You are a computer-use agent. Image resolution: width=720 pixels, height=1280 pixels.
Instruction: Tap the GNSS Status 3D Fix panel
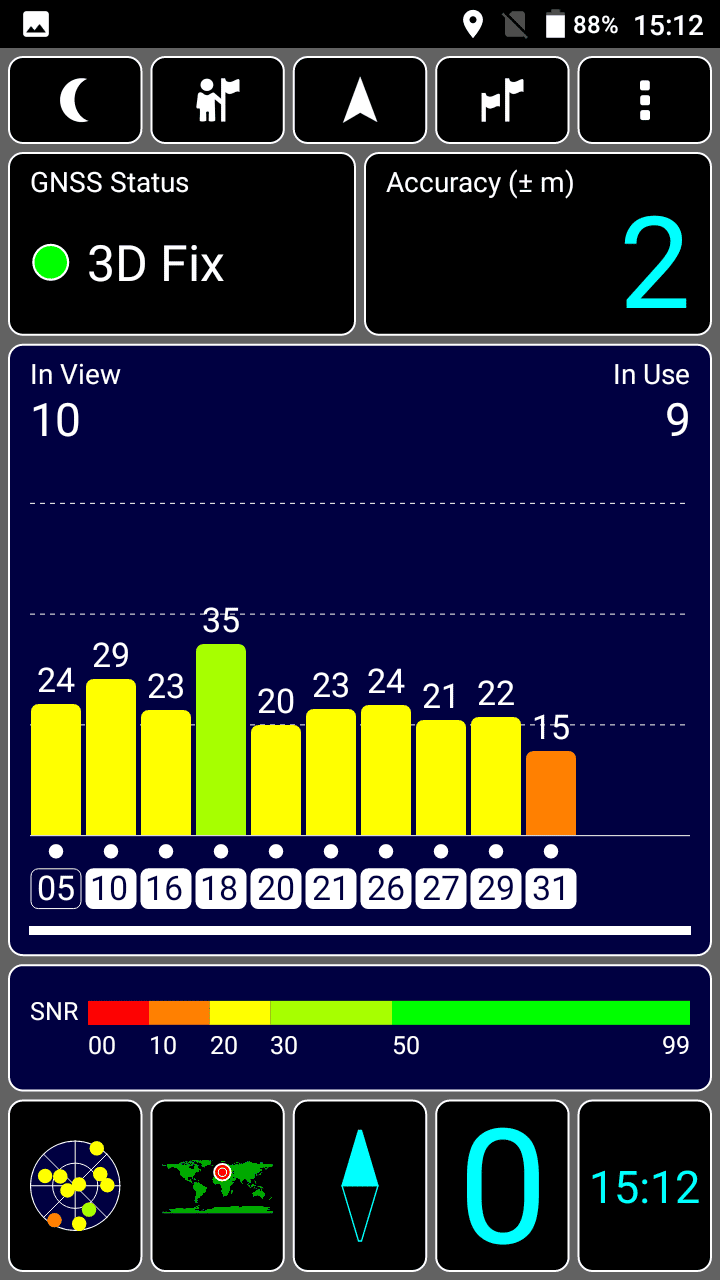point(182,244)
